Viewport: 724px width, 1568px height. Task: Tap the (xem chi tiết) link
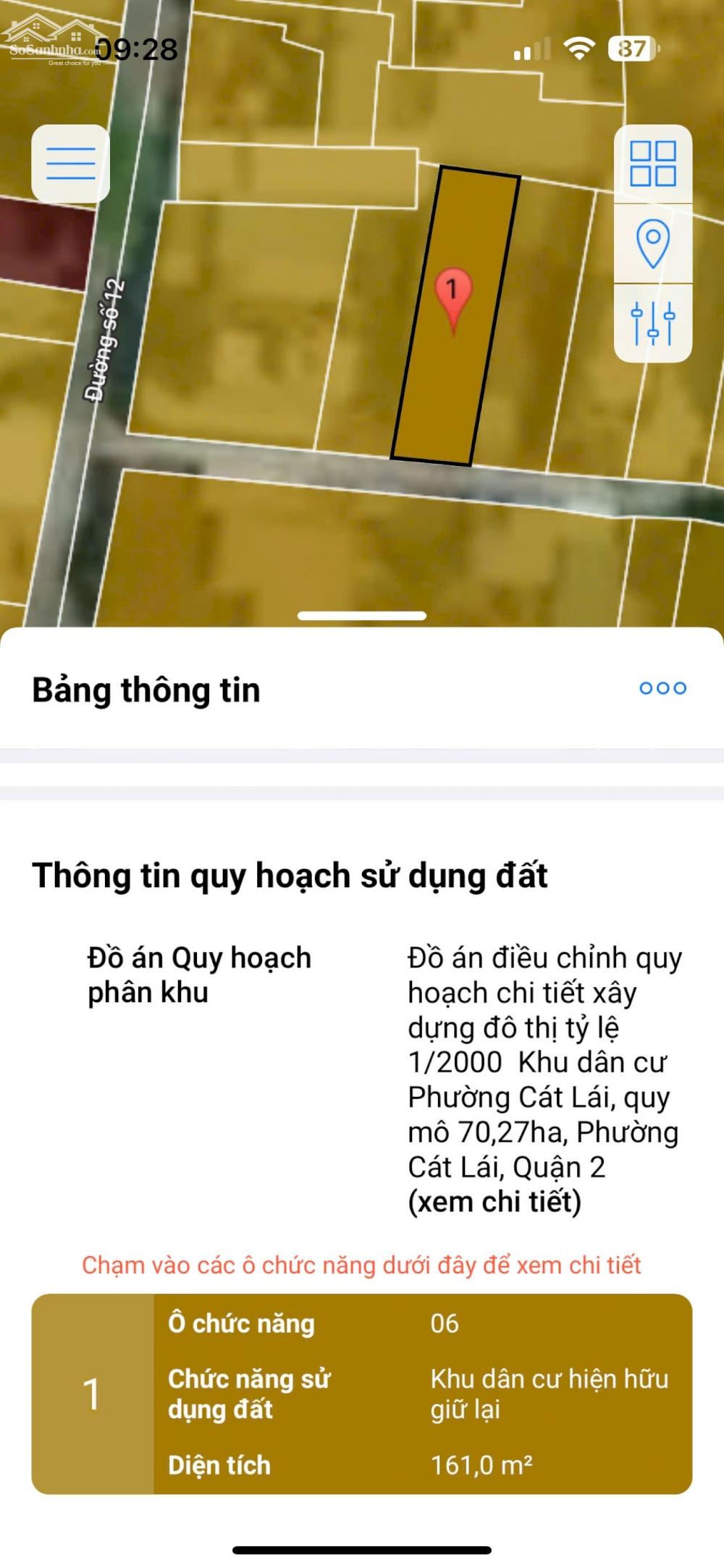[494, 1202]
